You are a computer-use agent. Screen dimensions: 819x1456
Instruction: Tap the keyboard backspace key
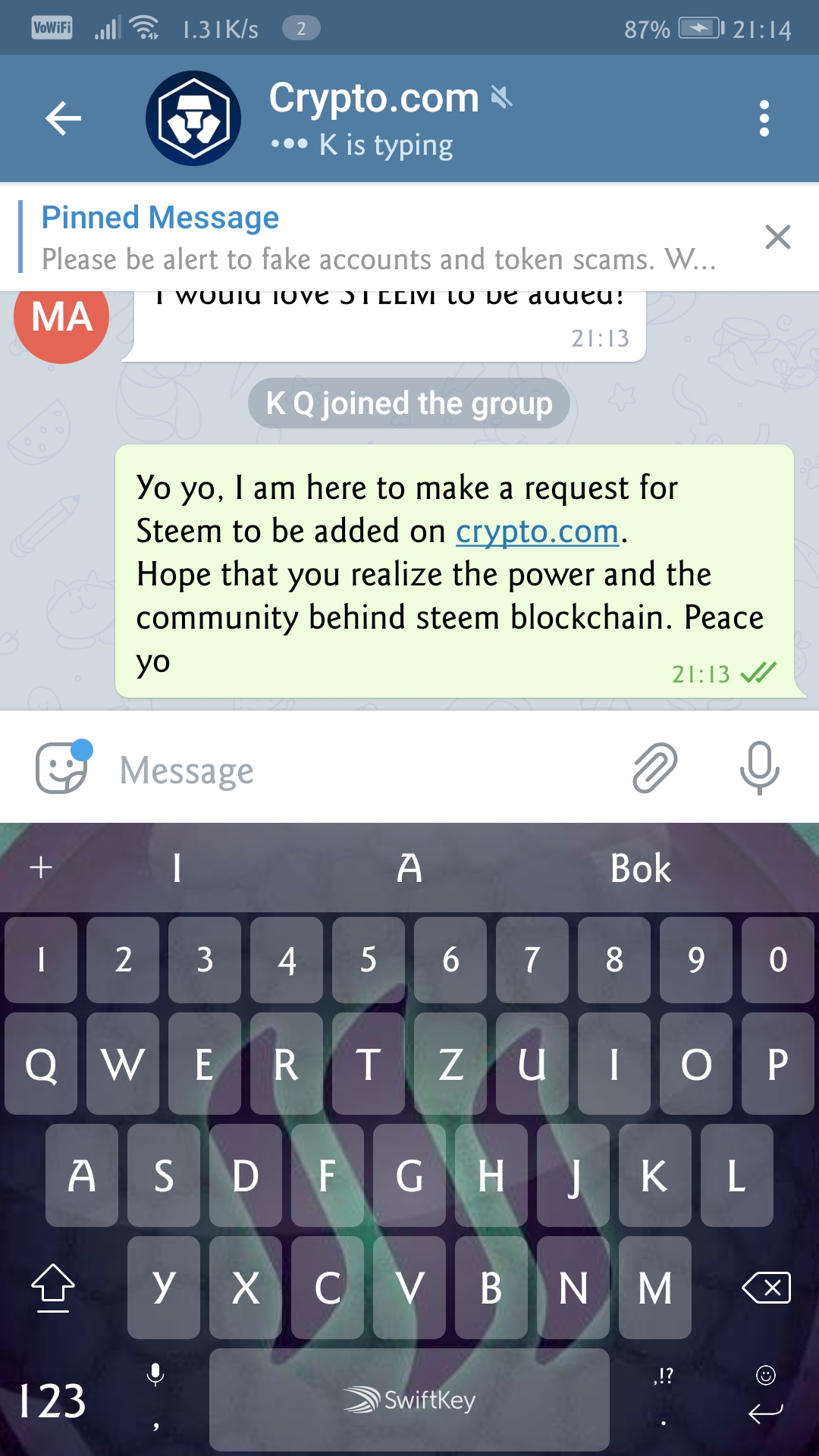coord(766,1288)
